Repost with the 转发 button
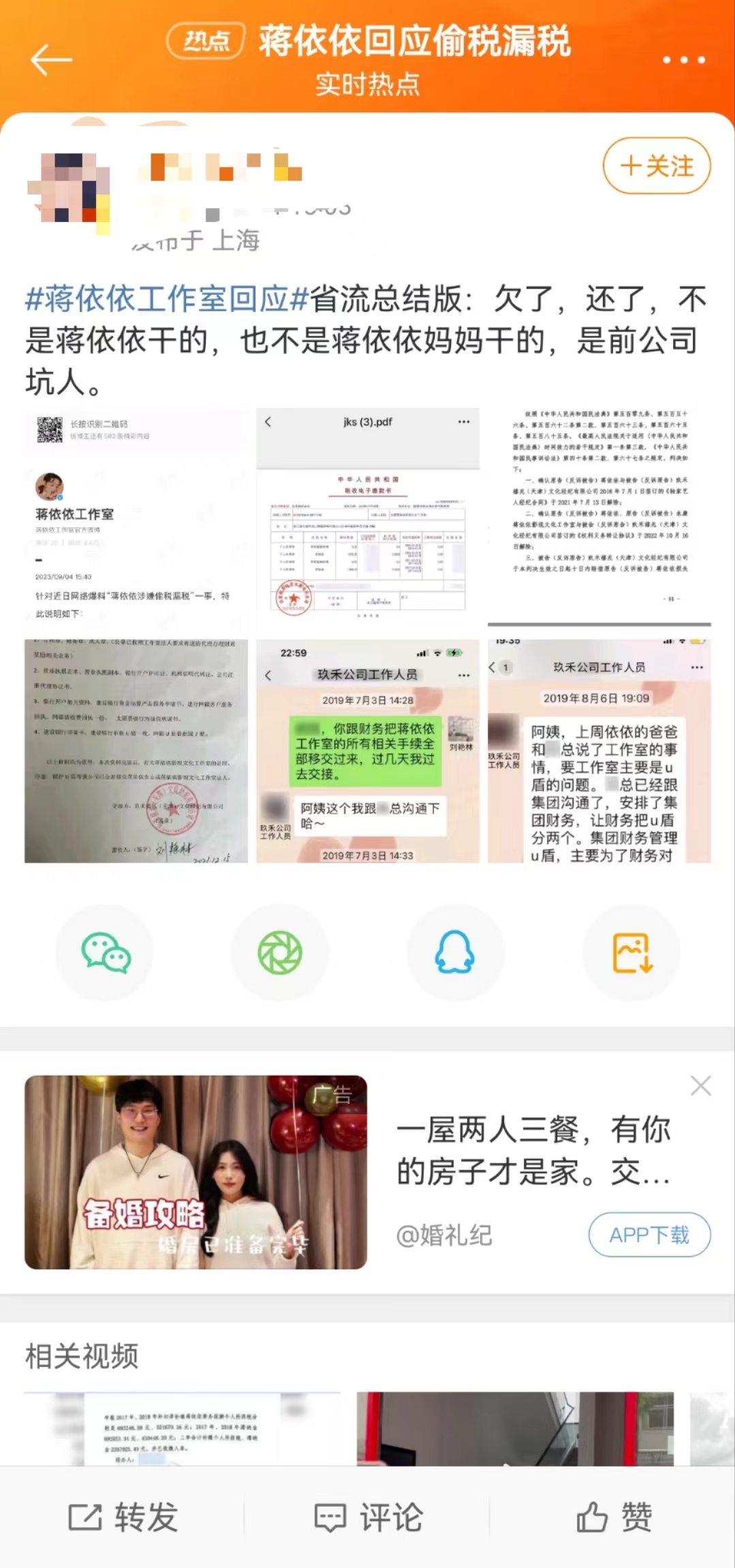Viewport: 735px width, 1568px height. click(123, 1518)
